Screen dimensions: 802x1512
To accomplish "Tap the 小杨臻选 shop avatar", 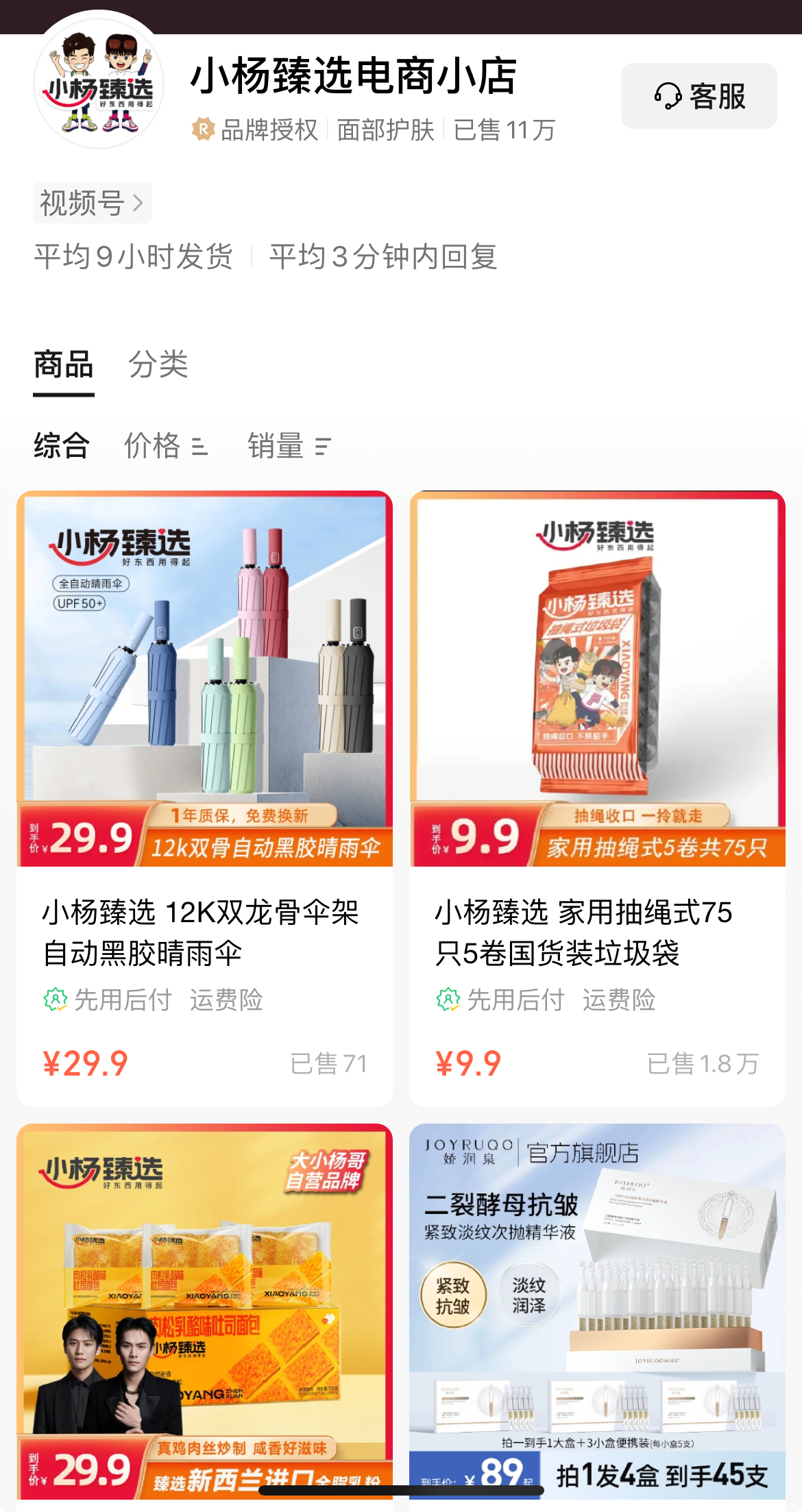I will (99, 82).
